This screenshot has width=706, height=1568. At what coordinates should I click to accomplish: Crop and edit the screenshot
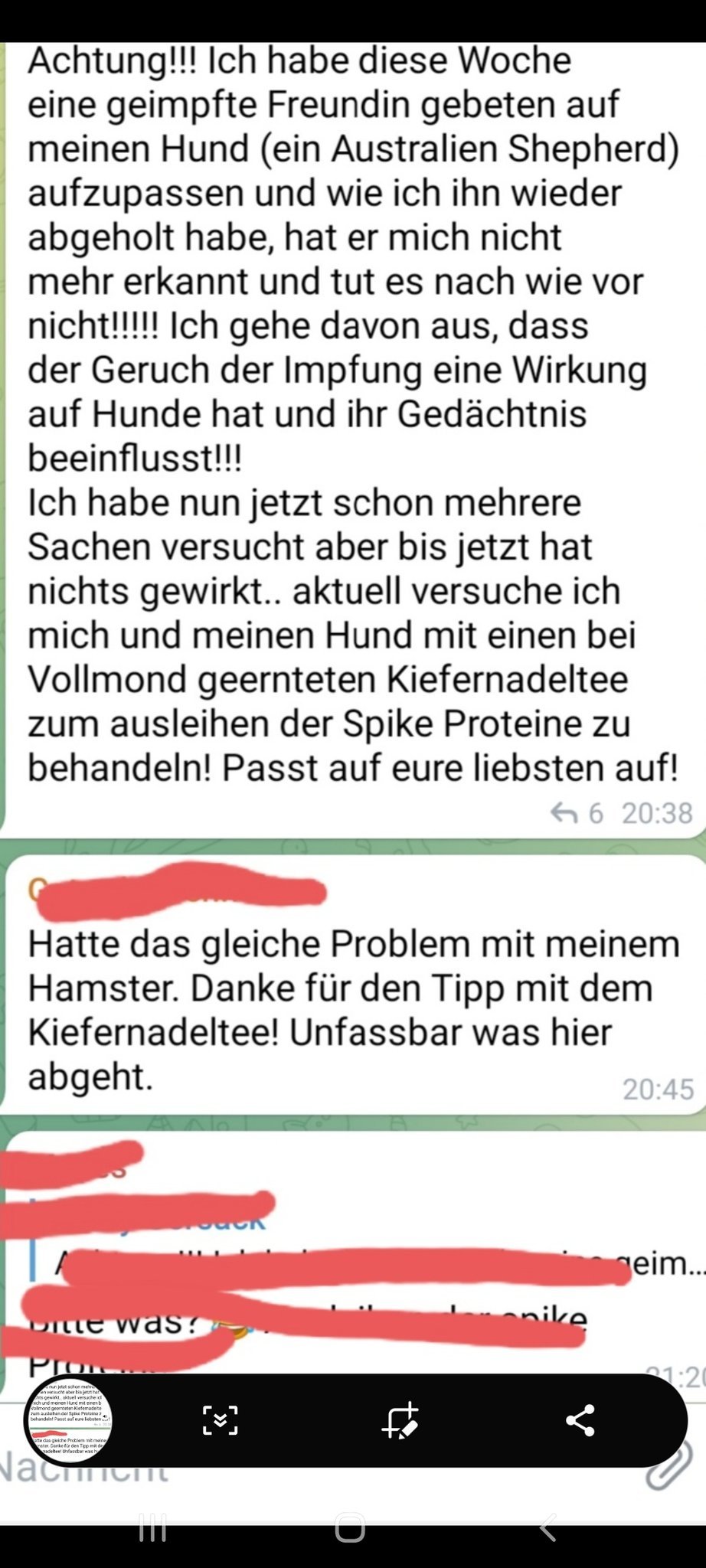point(400,1419)
